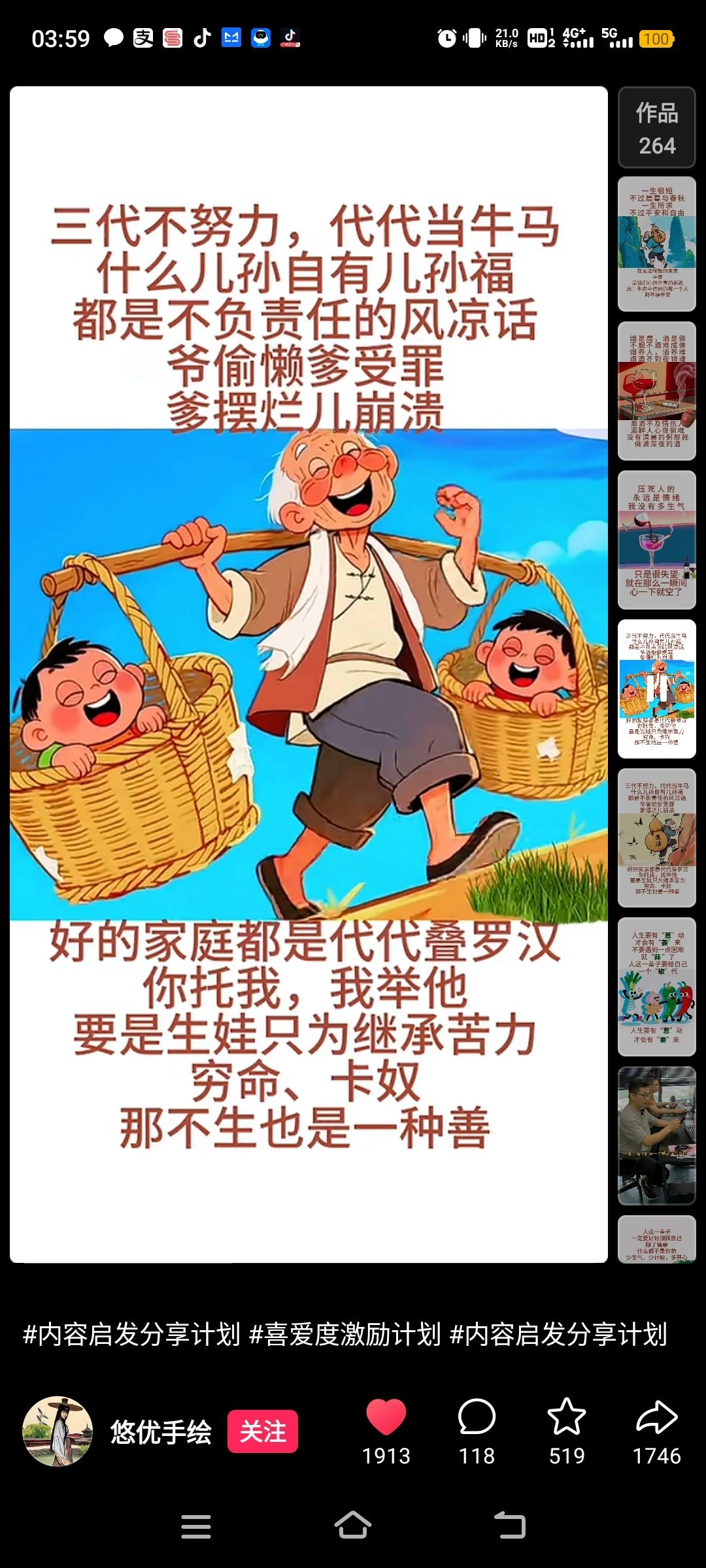Open the red wine glass and cigarette thumbnail
Viewport: 706px width, 1568px height.
point(656,391)
